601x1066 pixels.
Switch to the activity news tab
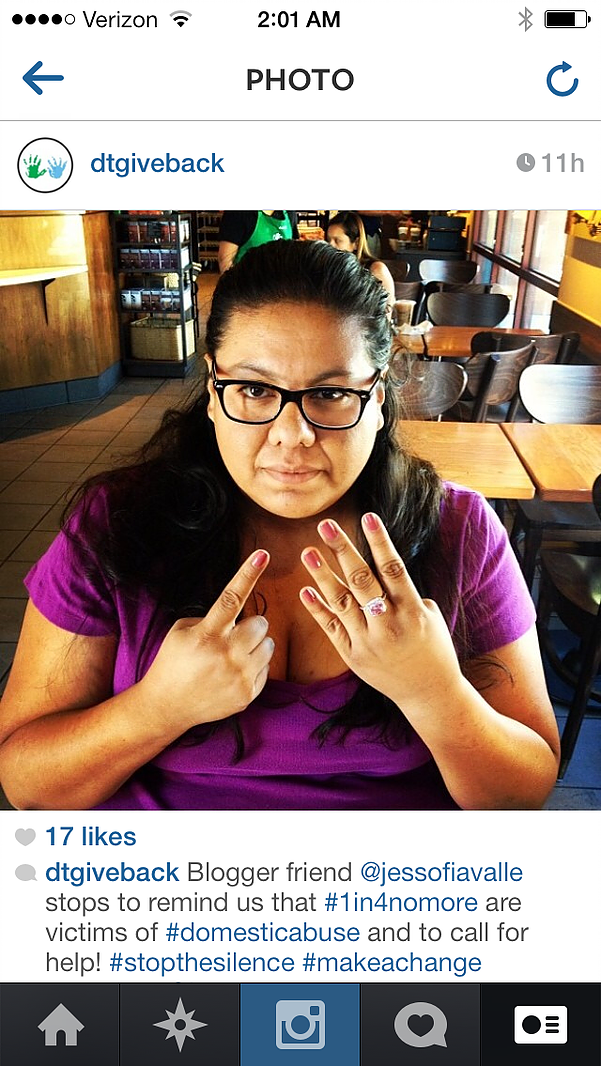420,1025
